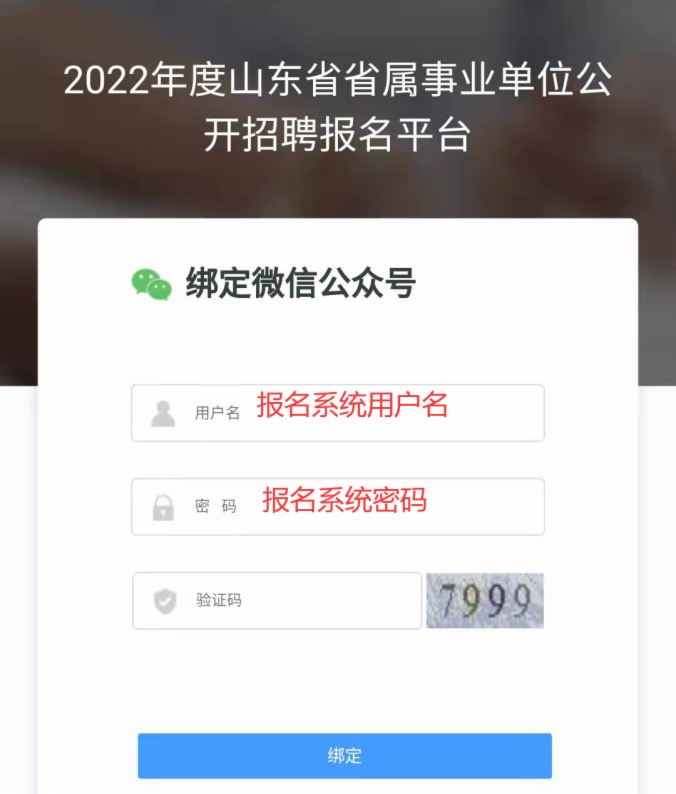Tap the 密码 password input field

(338, 506)
